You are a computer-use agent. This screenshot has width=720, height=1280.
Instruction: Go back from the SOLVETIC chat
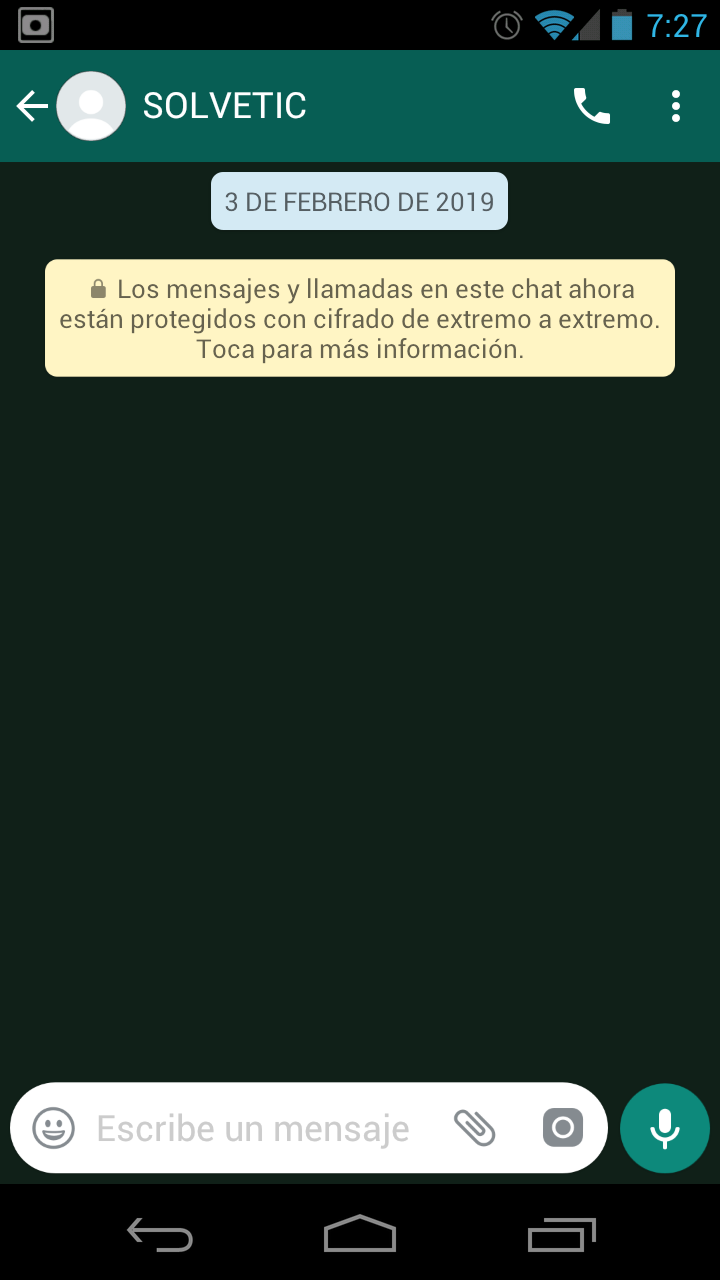click(32, 106)
